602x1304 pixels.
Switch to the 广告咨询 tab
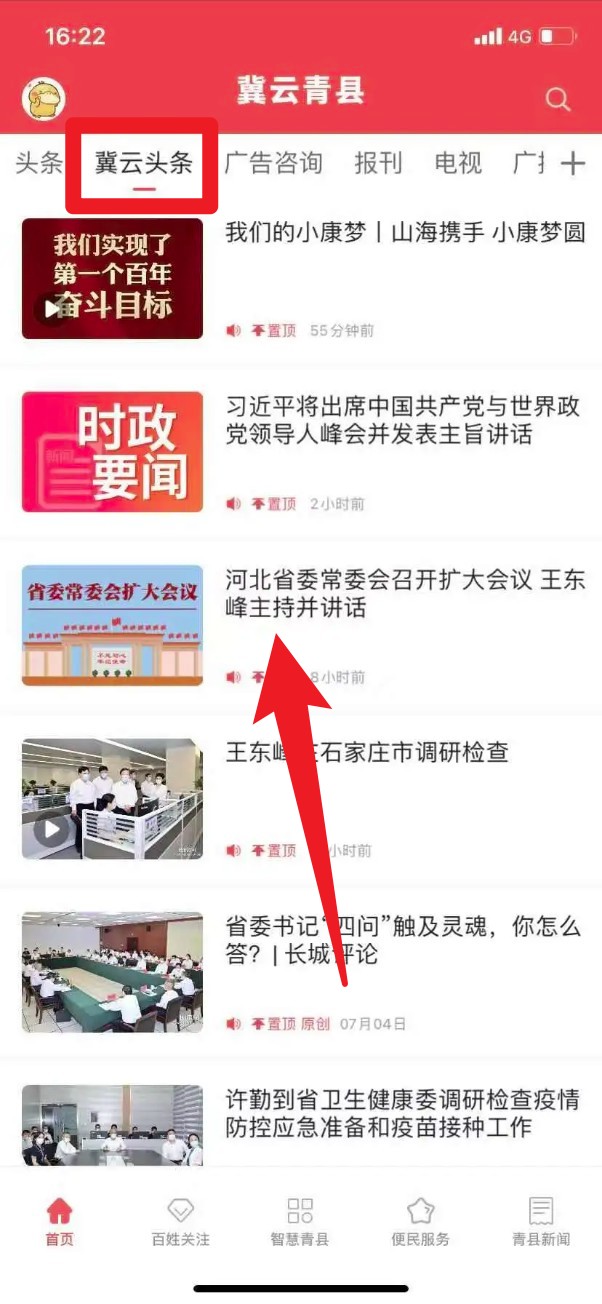tap(273, 163)
